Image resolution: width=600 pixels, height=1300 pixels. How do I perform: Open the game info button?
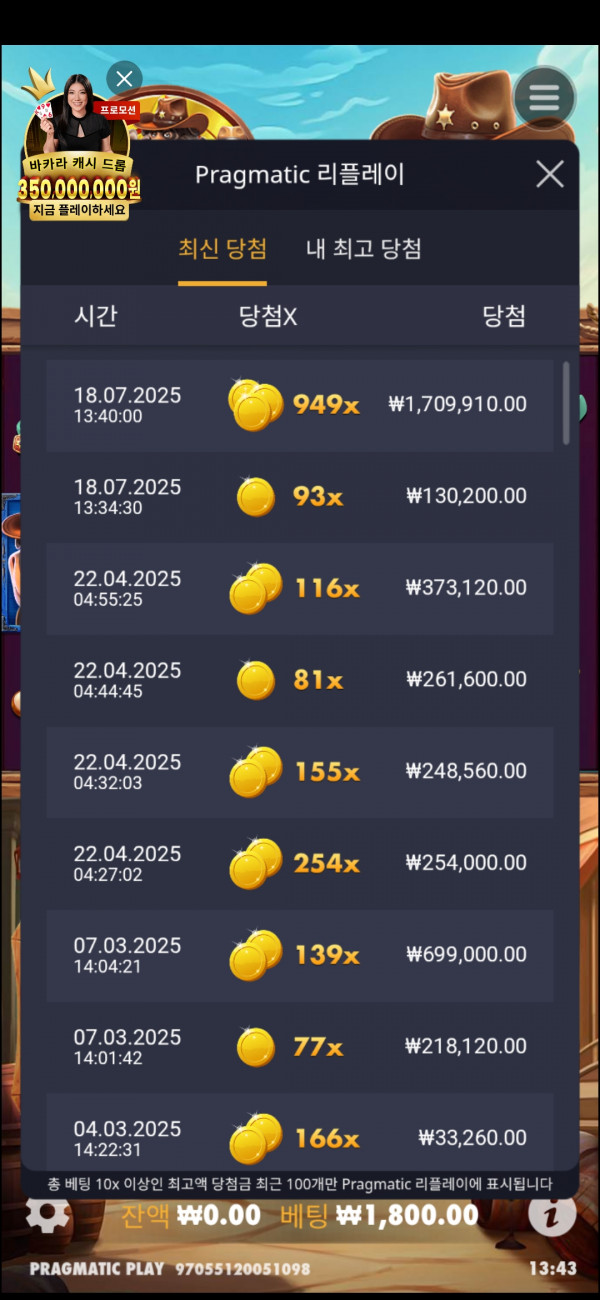pyautogui.click(x=551, y=1214)
